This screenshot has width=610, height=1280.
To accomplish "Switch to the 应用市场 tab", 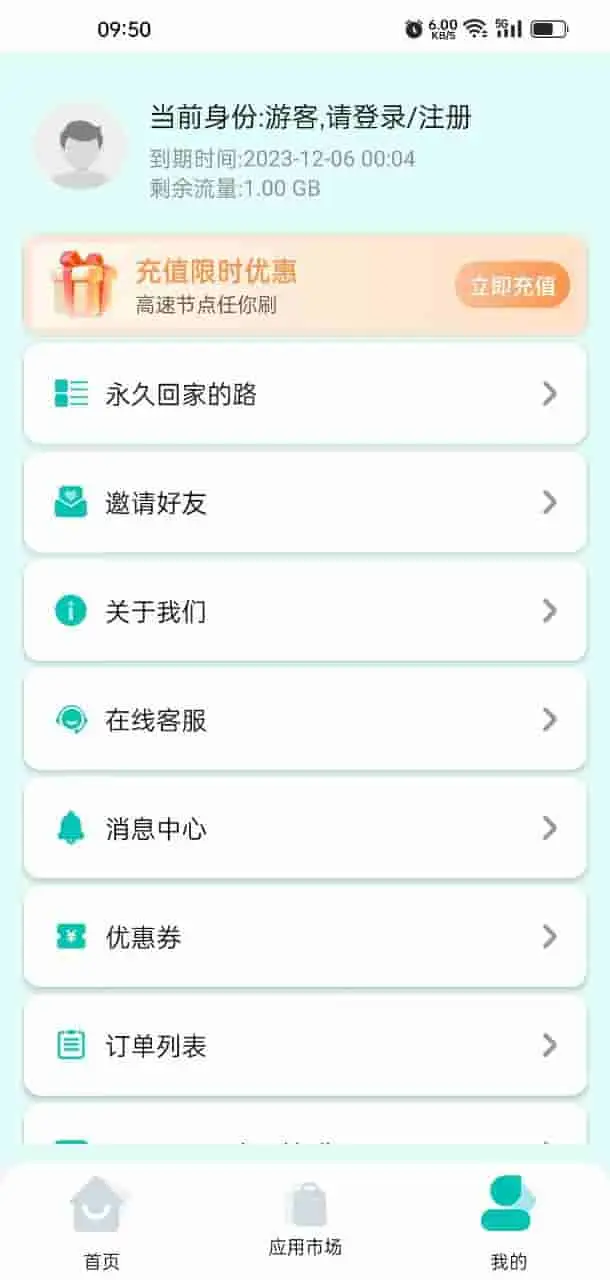I will coord(305,1220).
